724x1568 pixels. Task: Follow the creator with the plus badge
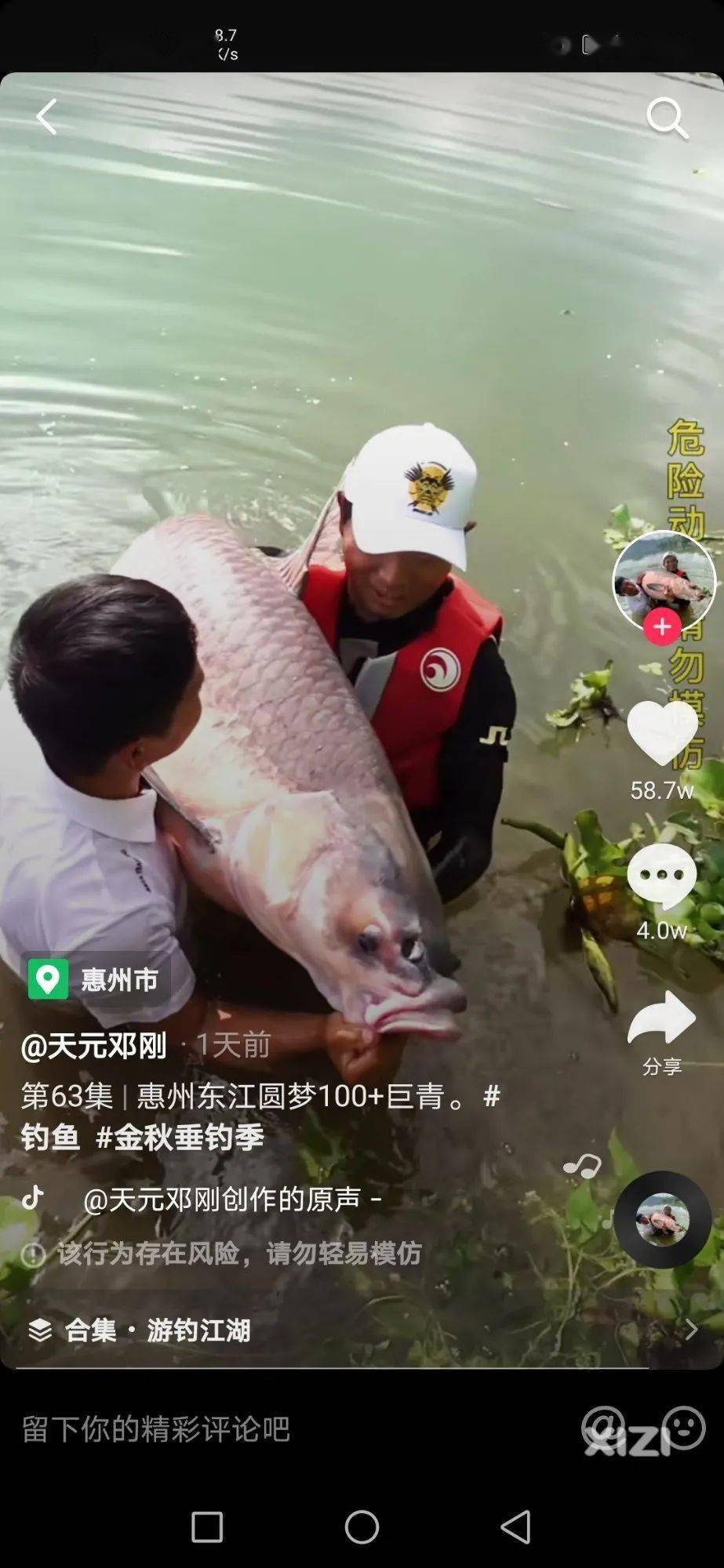(x=662, y=627)
